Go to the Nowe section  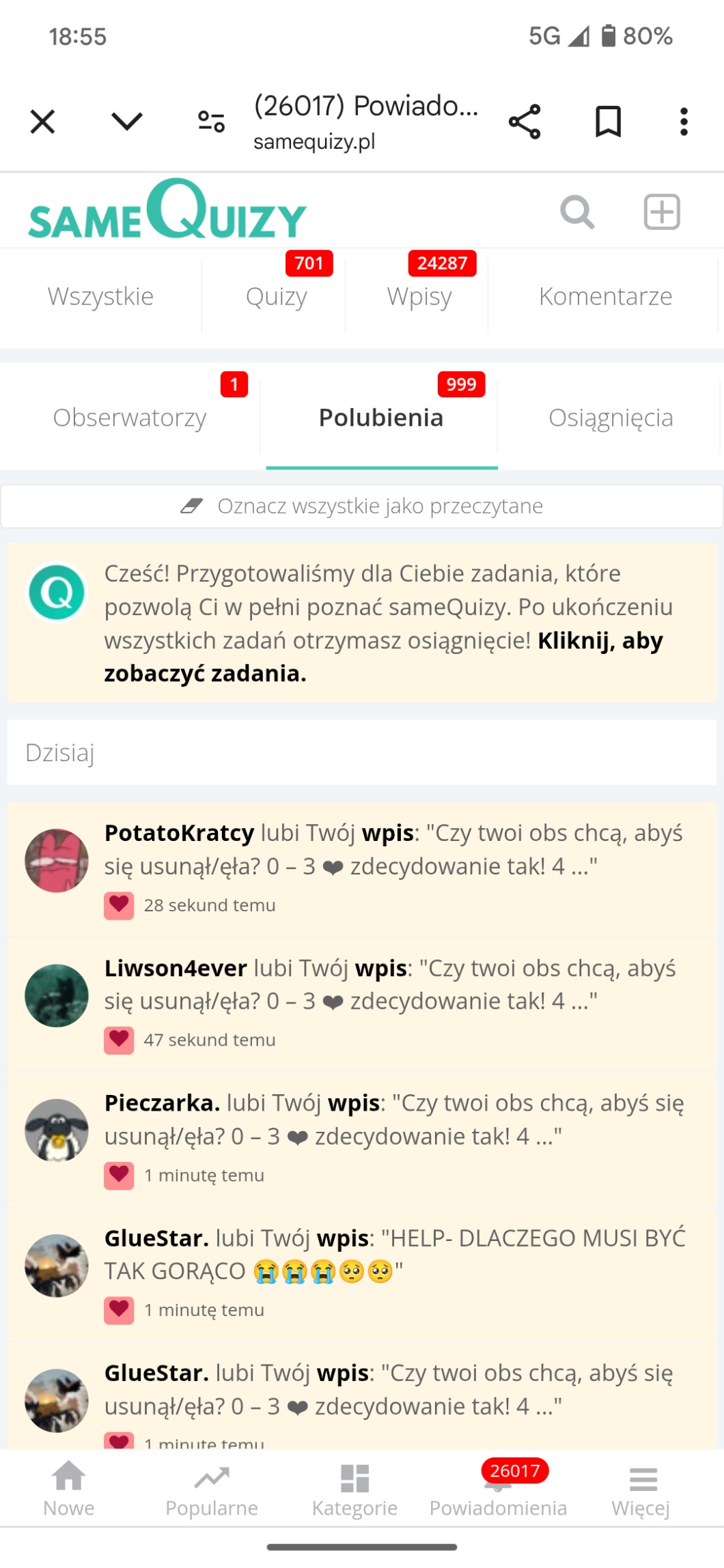pos(69,1489)
